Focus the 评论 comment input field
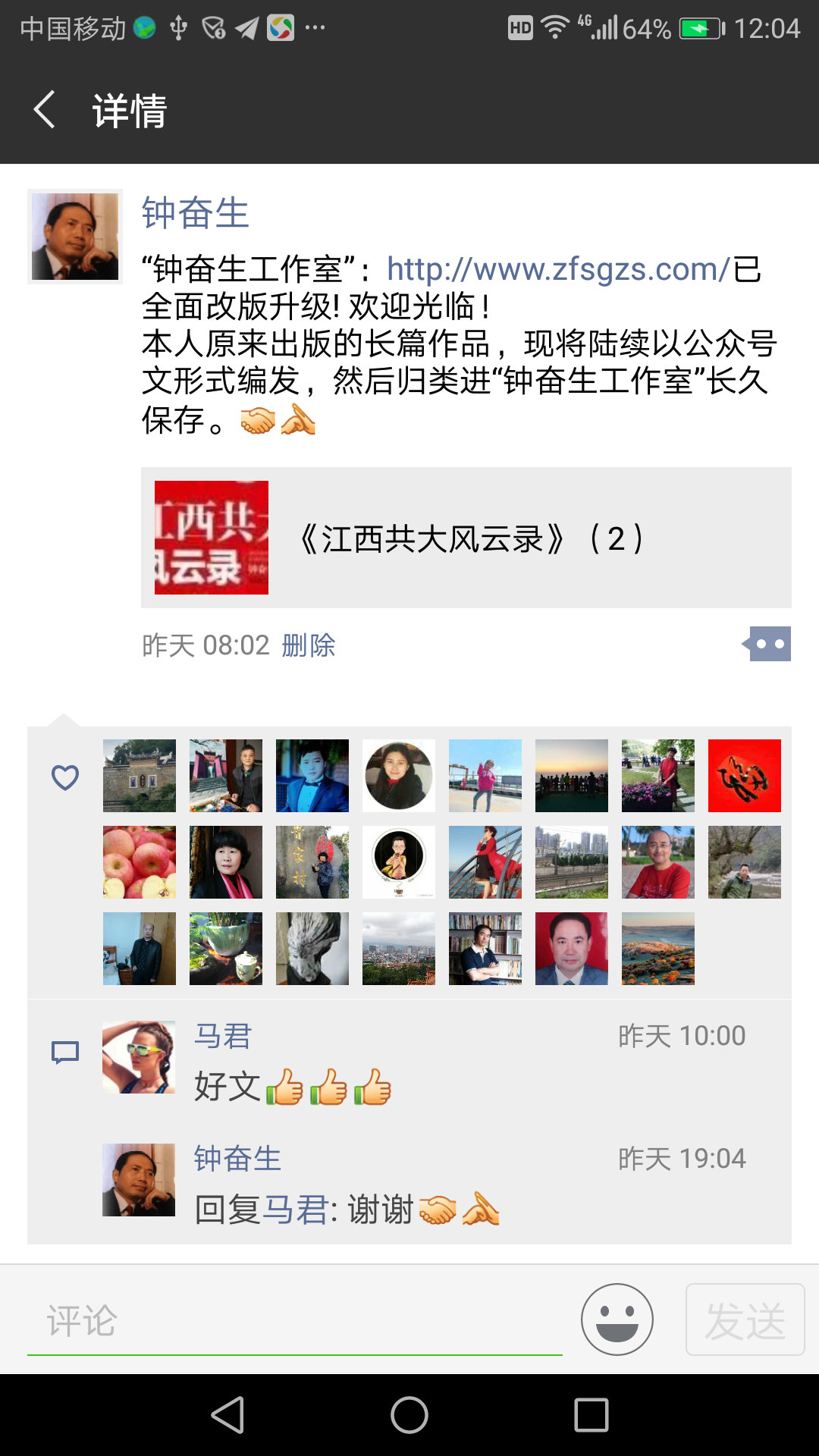The image size is (819, 1456). pos(294,1321)
